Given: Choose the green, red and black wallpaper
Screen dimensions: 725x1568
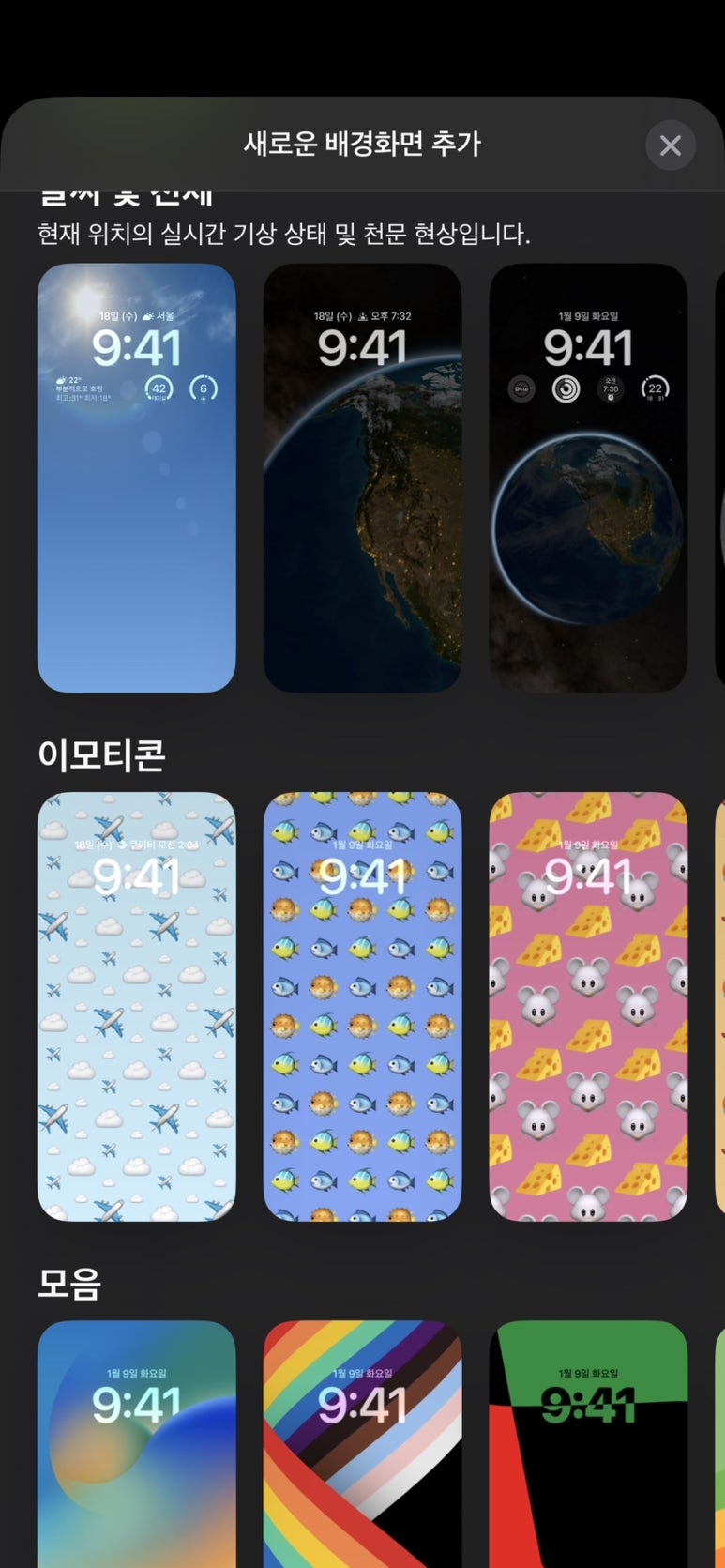Looking at the screenshot, I should tap(588, 1445).
